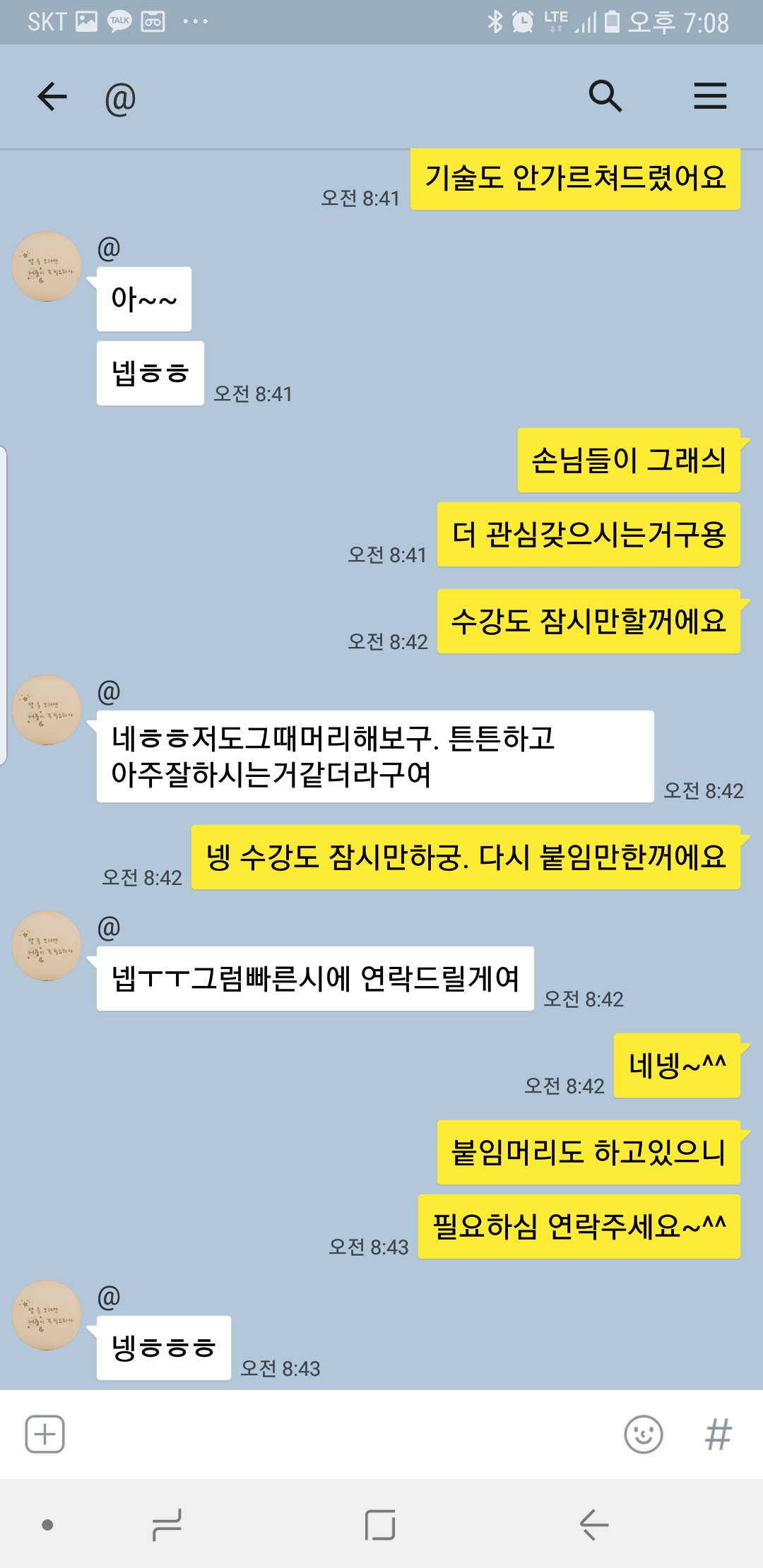Open sender profile picture beside 아~~ message

tap(47, 267)
